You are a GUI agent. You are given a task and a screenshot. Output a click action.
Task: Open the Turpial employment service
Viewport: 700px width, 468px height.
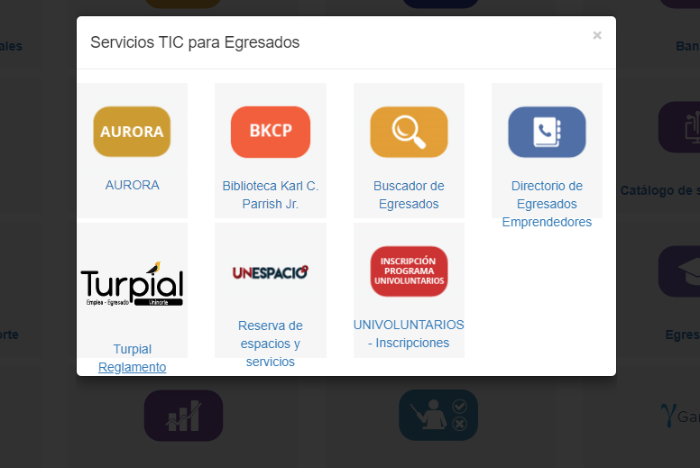point(132,285)
